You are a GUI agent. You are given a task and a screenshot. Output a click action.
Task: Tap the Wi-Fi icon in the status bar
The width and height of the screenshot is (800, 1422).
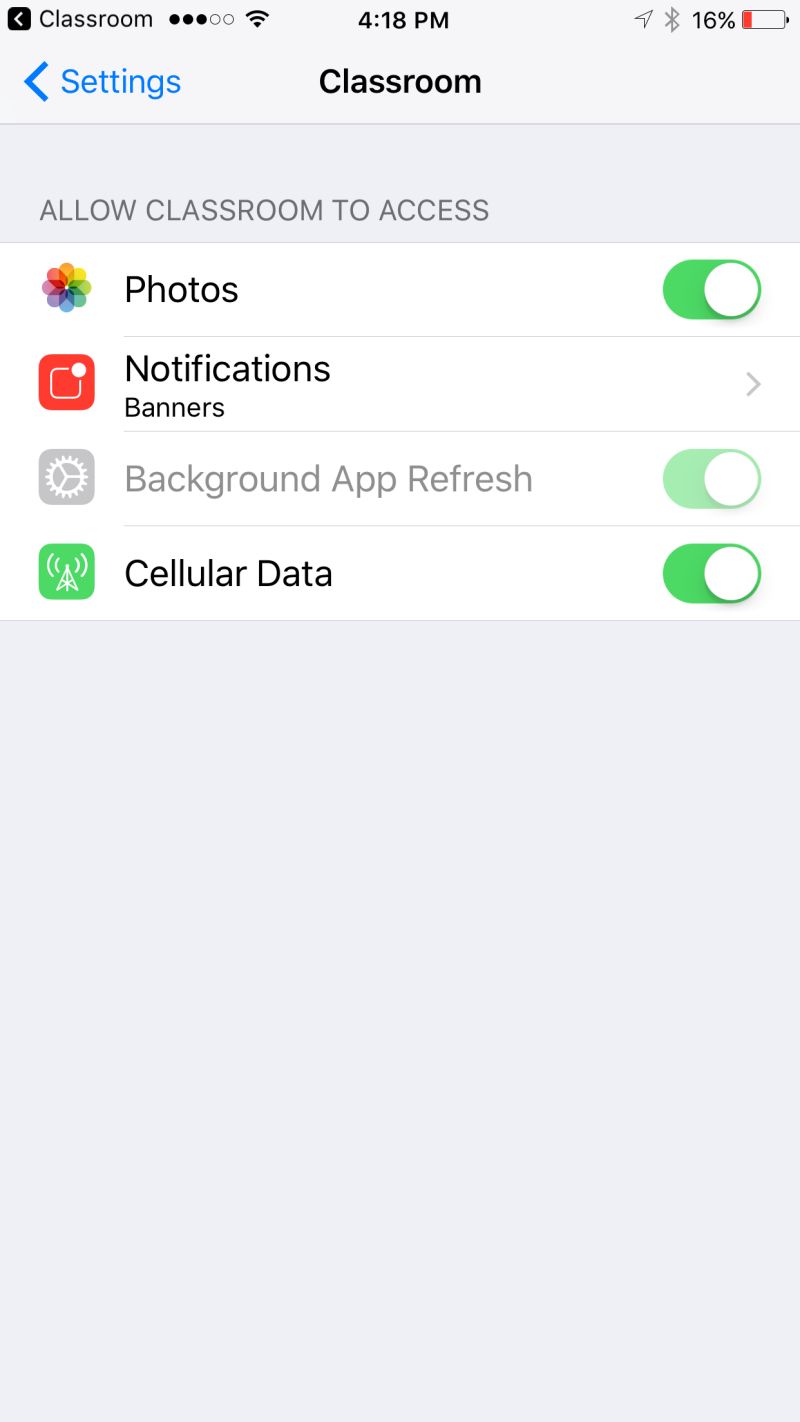[x=258, y=18]
